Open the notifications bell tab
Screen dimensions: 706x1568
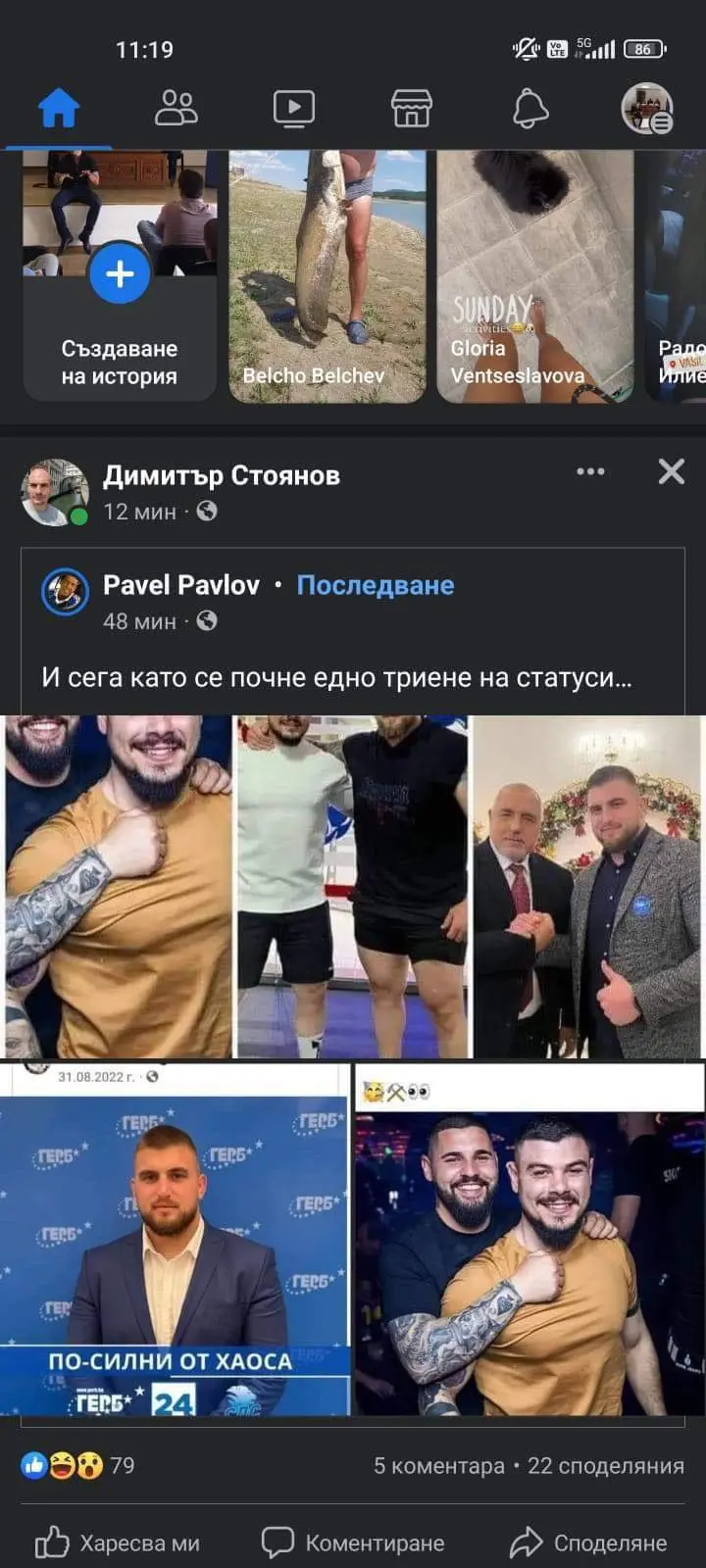(x=530, y=109)
